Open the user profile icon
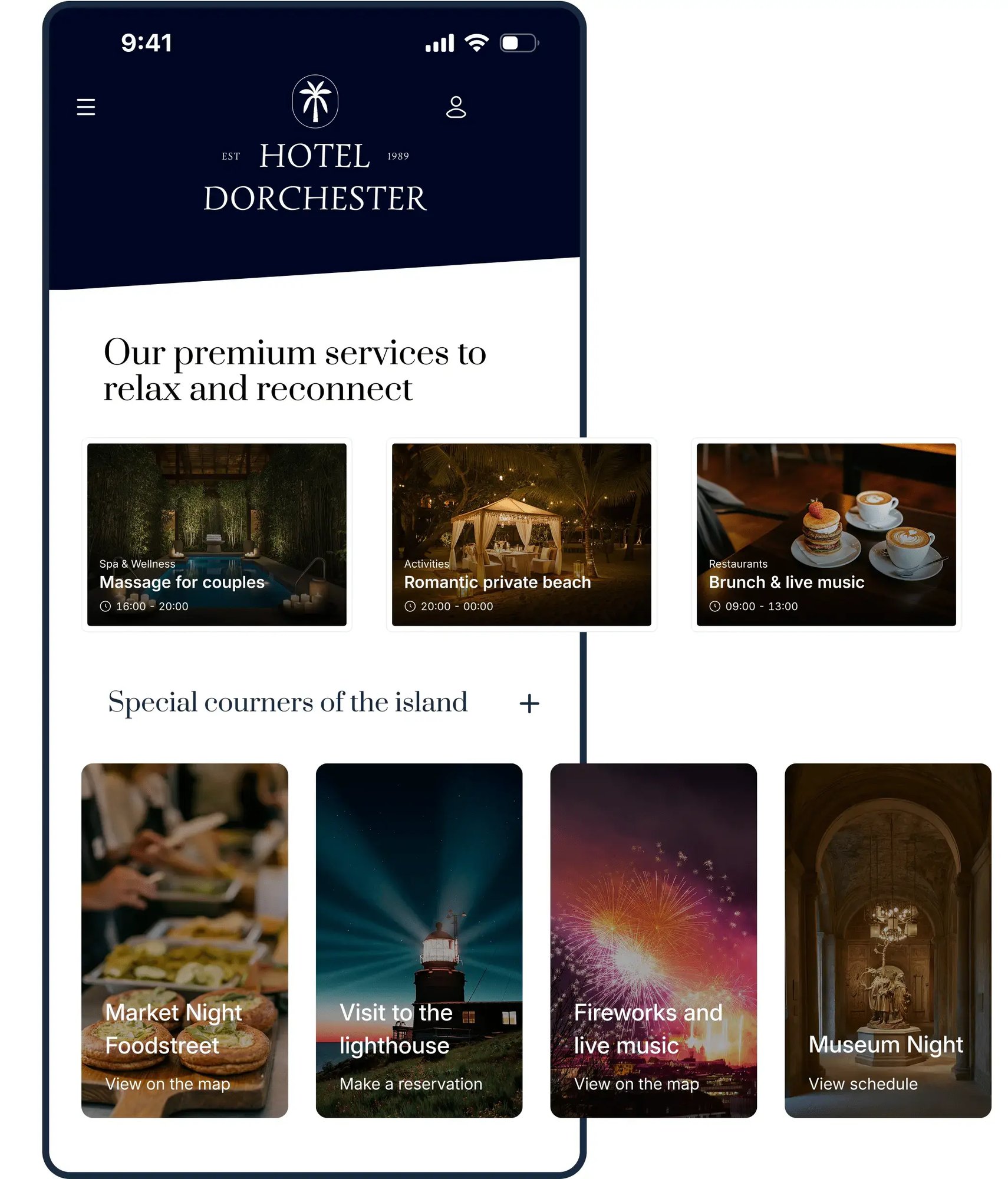 (456, 107)
